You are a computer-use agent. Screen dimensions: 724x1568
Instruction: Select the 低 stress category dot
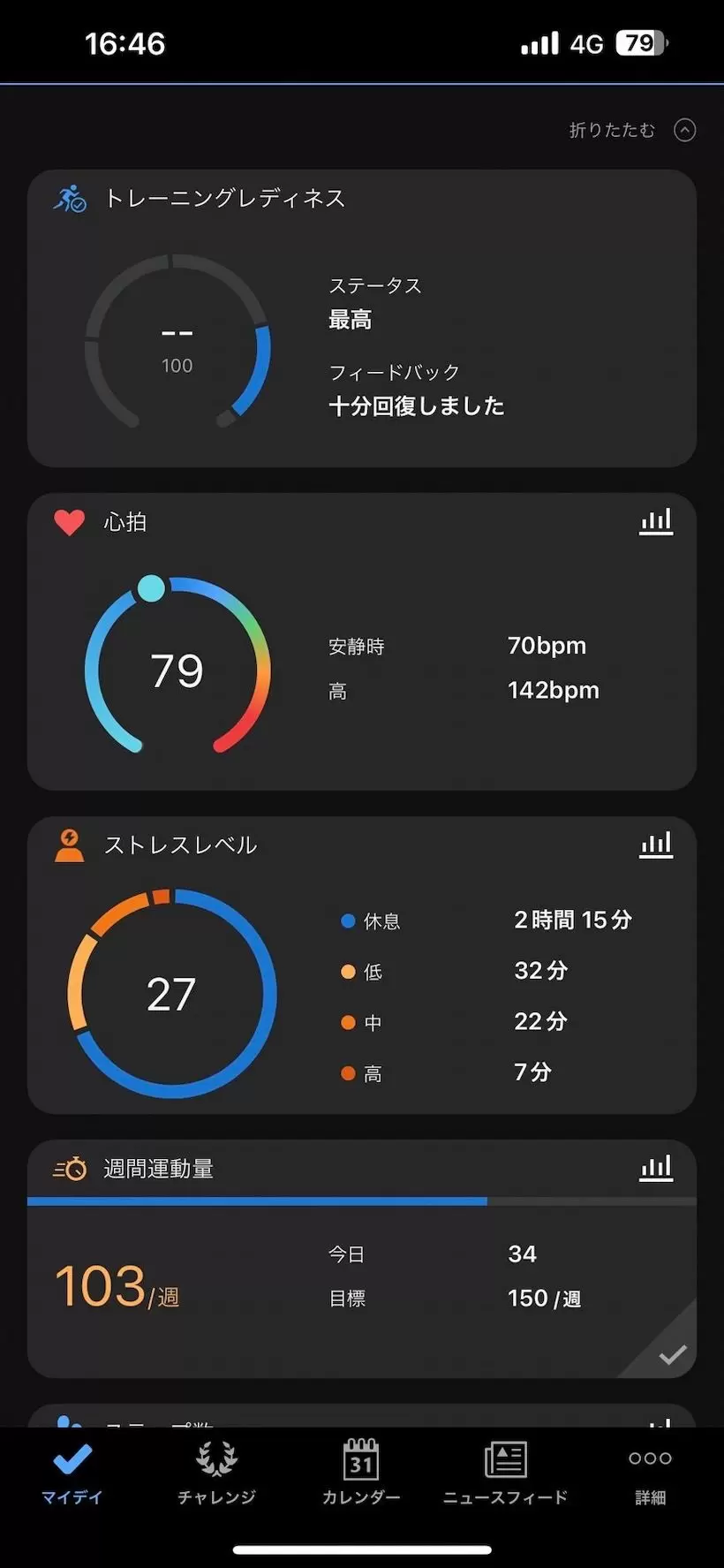click(346, 971)
